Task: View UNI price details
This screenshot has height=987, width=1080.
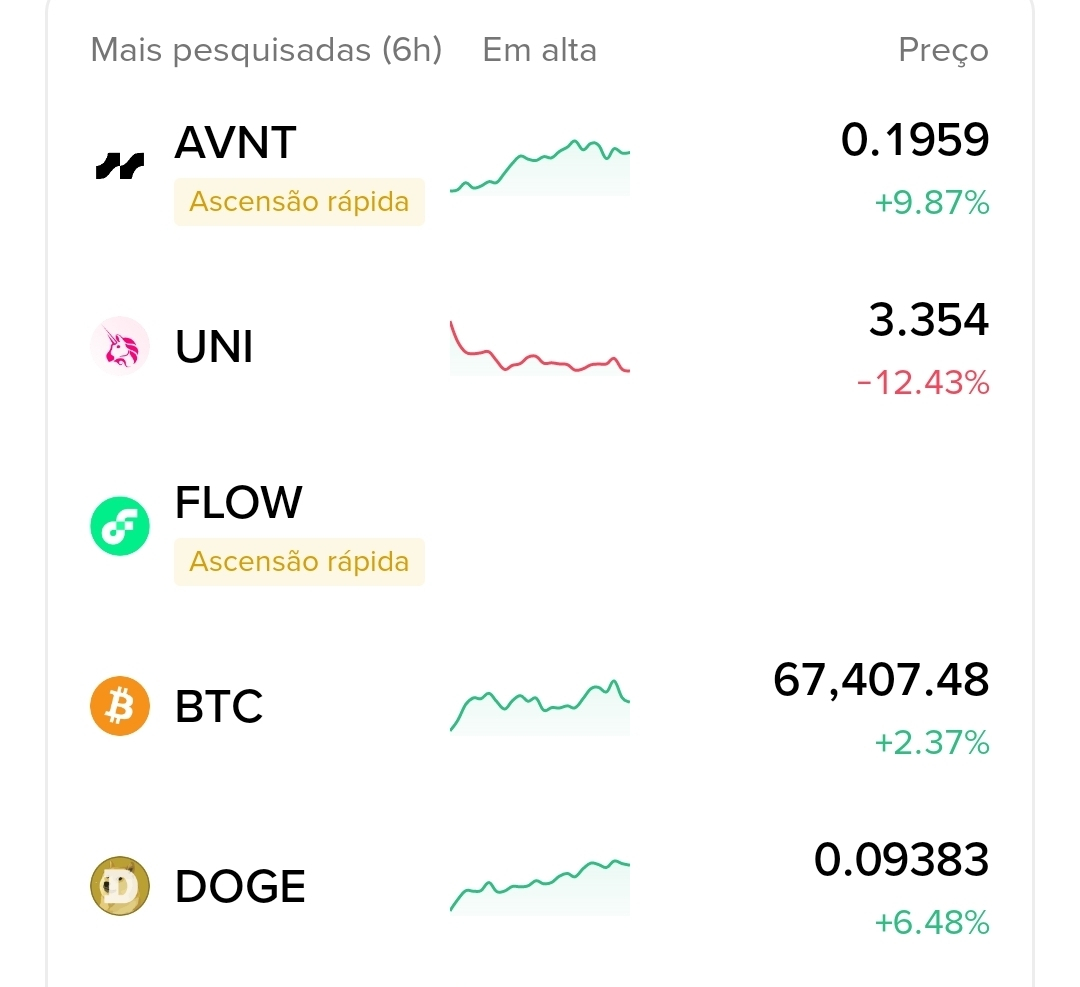Action: coord(928,321)
